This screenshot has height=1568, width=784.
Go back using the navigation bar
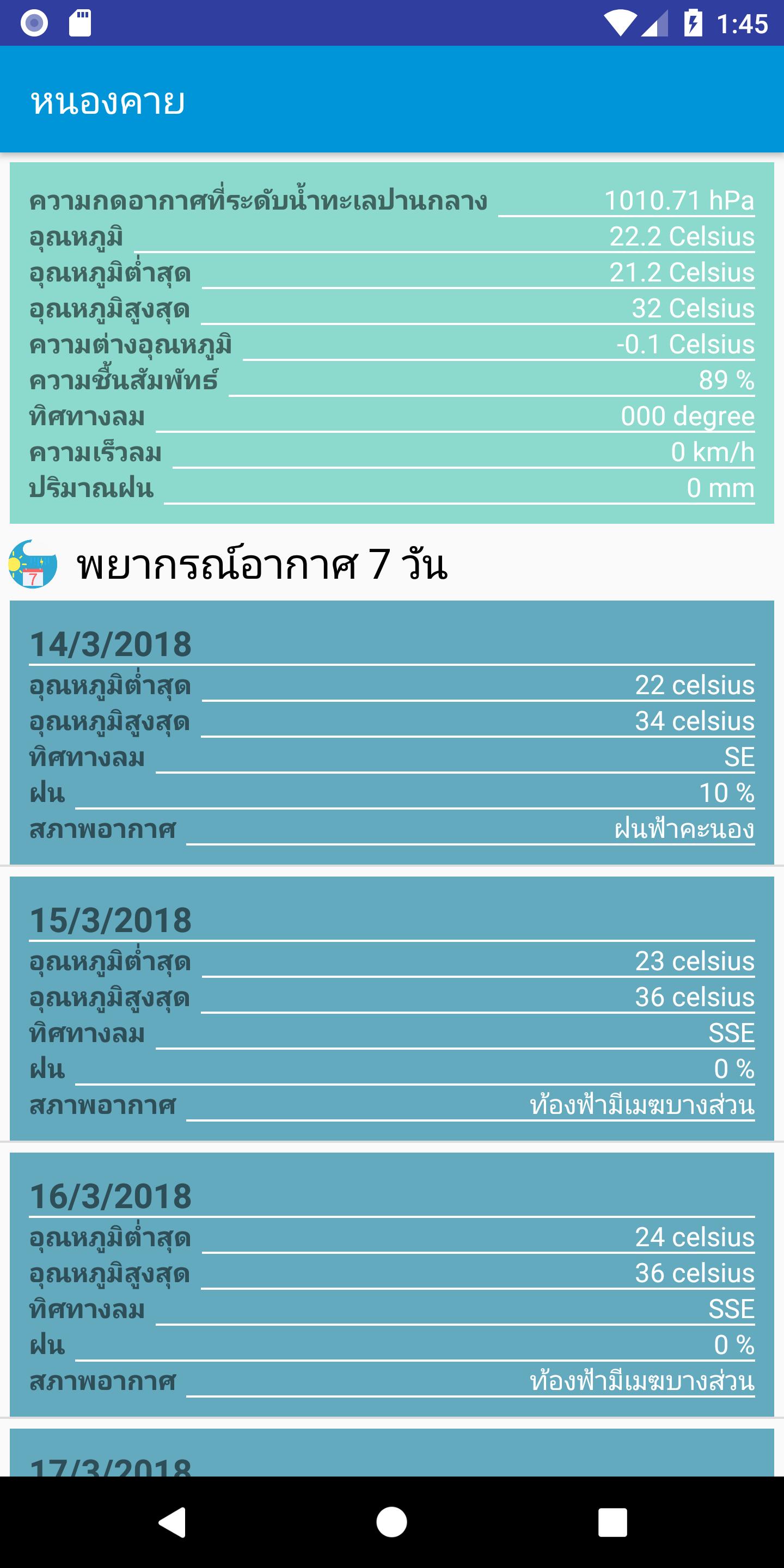[172, 1522]
